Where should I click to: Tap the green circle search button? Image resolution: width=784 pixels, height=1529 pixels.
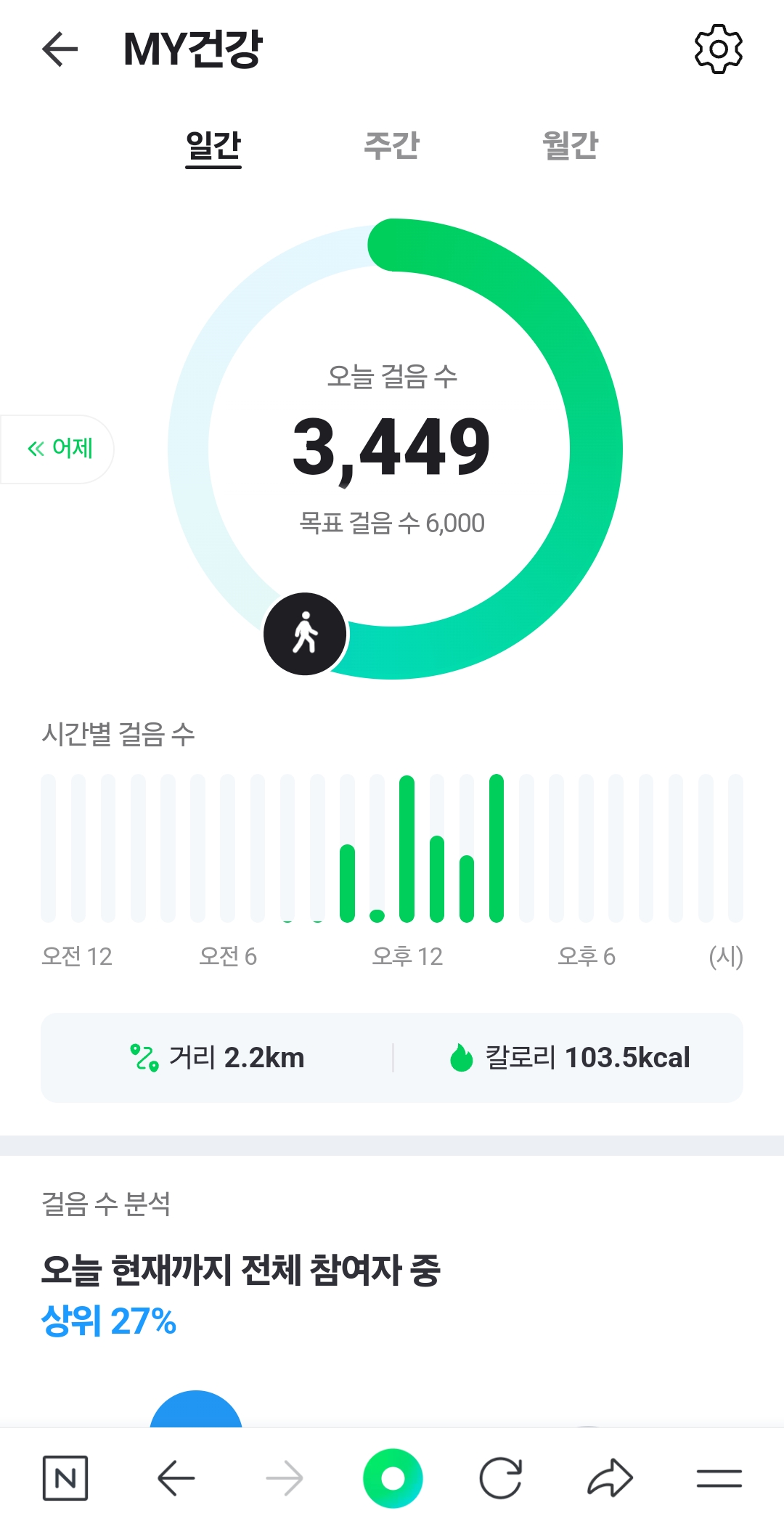(x=393, y=1477)
